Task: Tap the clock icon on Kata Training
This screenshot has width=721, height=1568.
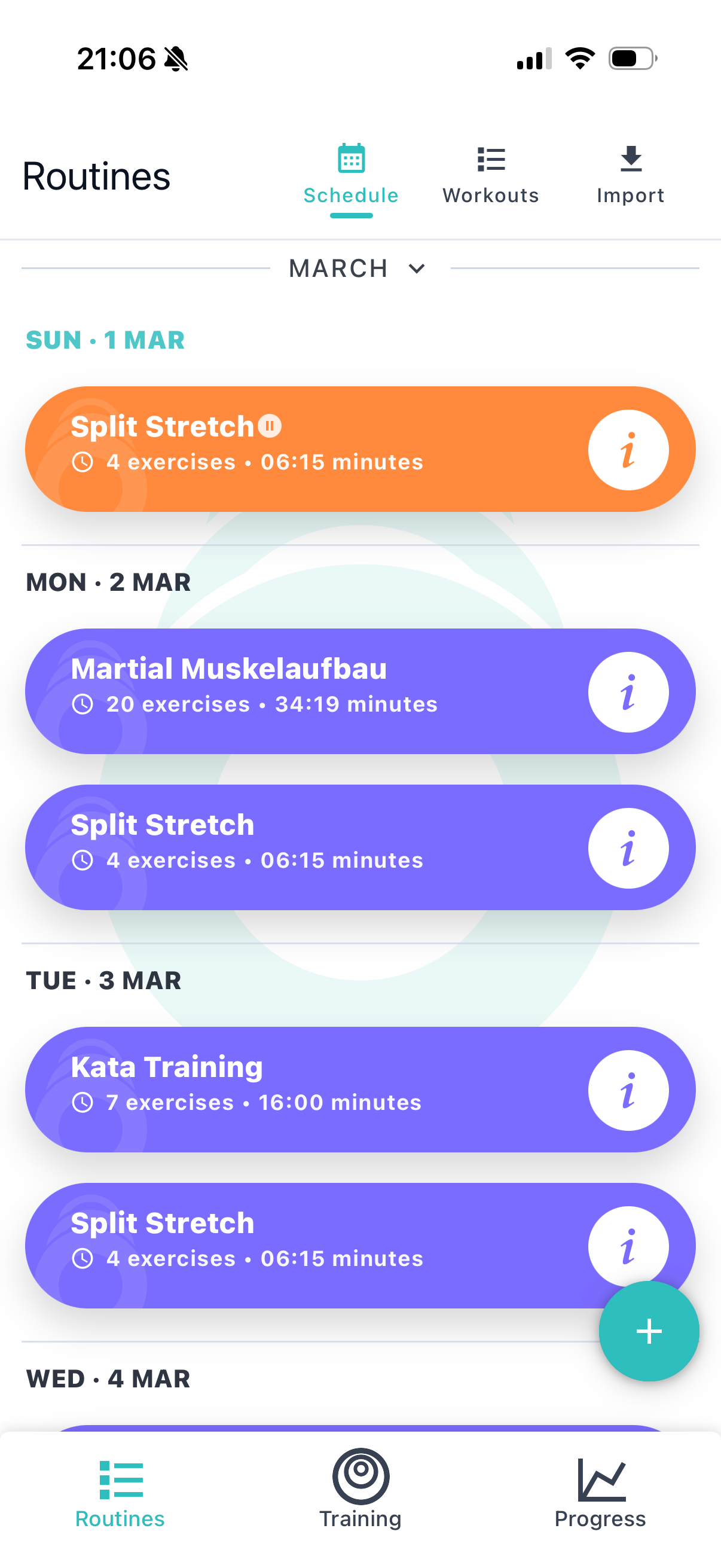Action: [82, 1102]
